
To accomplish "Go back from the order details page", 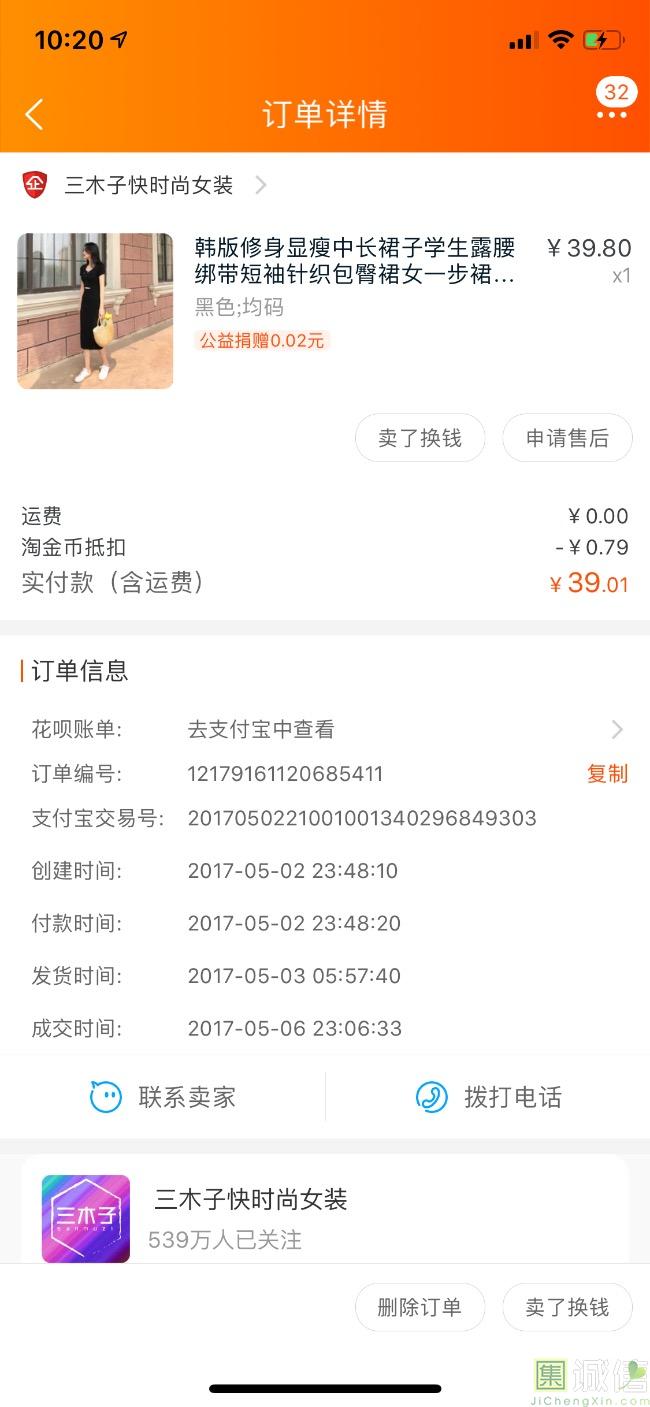I will 34,115.
